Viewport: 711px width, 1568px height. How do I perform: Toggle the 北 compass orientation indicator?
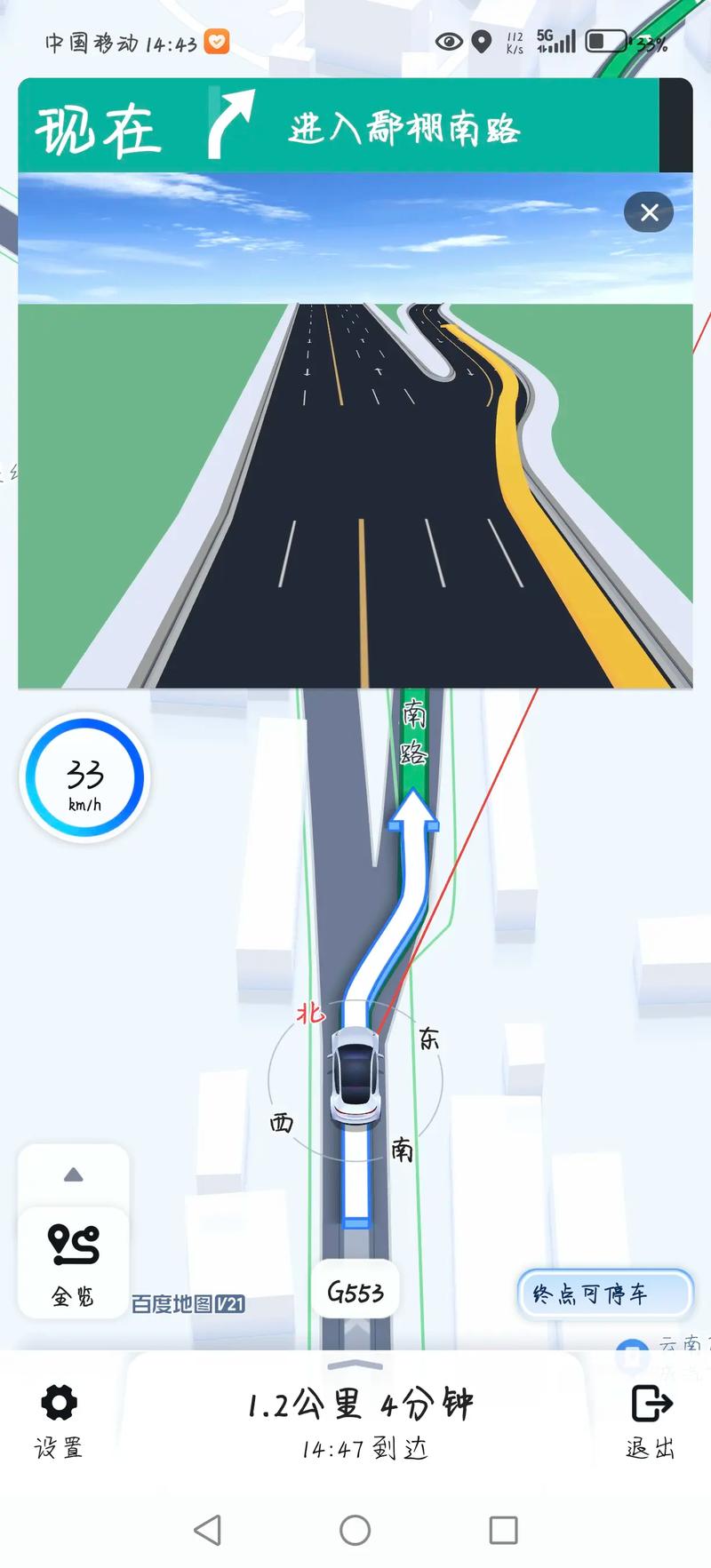click(309, 1013)
